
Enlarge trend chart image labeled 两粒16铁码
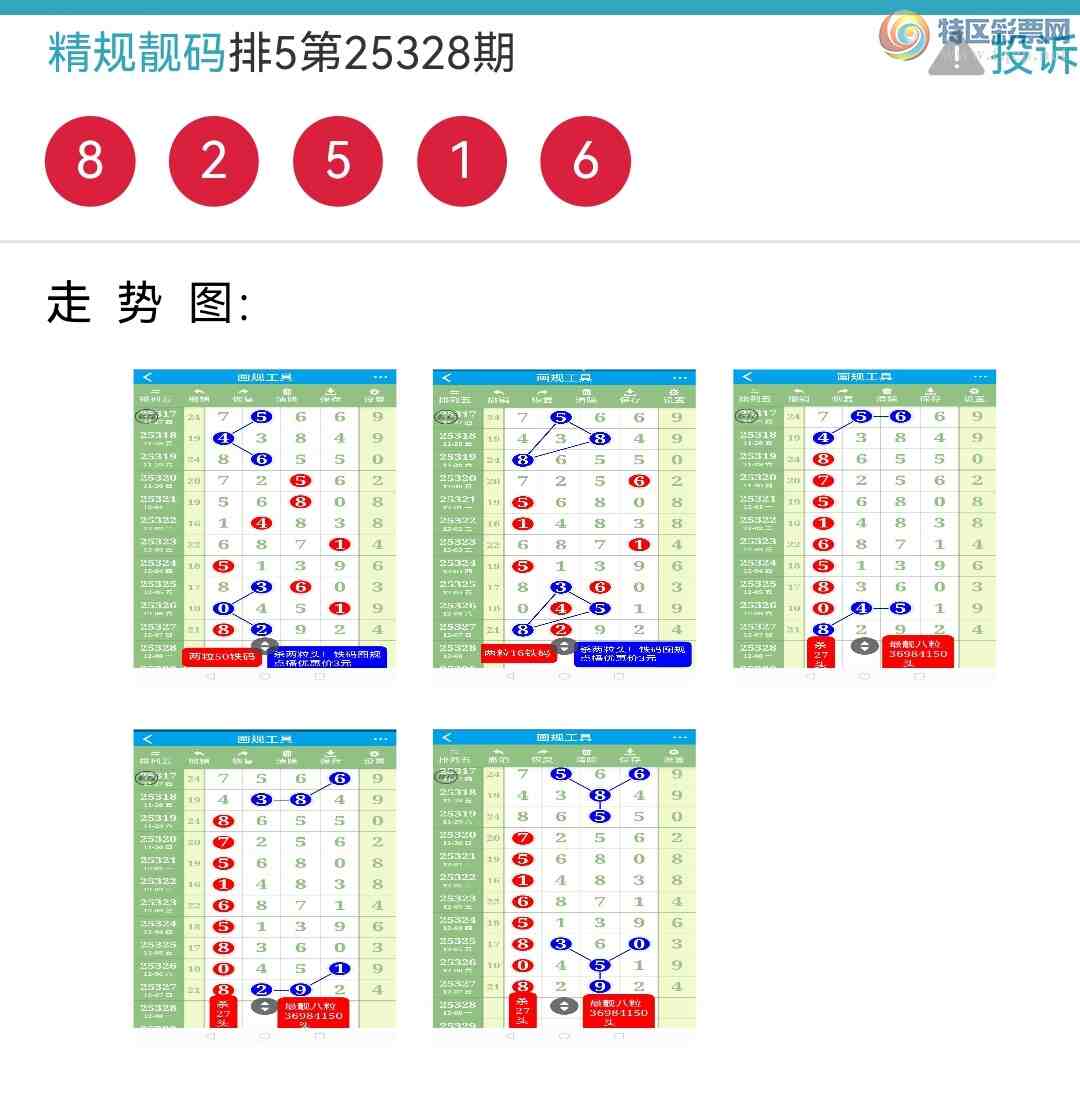564,526
